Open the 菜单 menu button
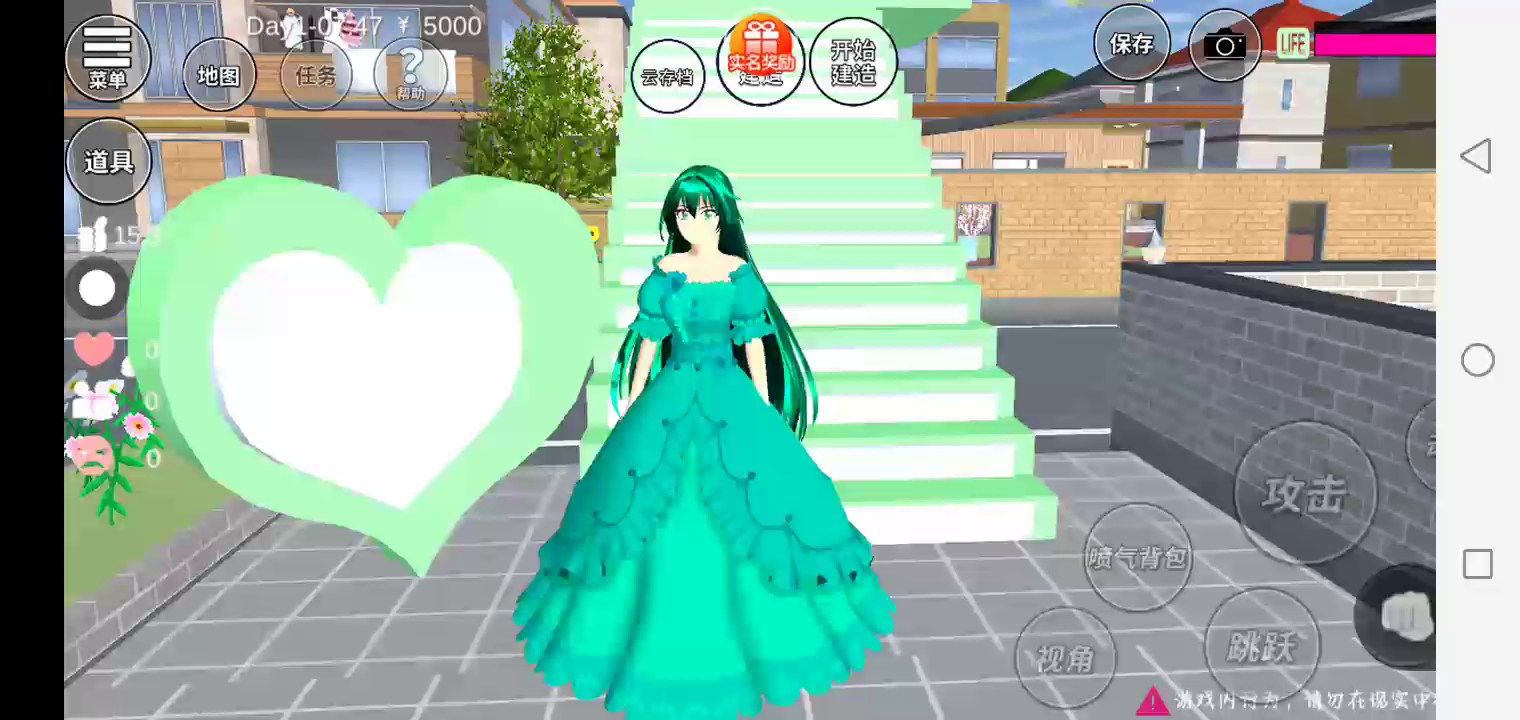Viewport: 1520px width, 720px height. 107,57
